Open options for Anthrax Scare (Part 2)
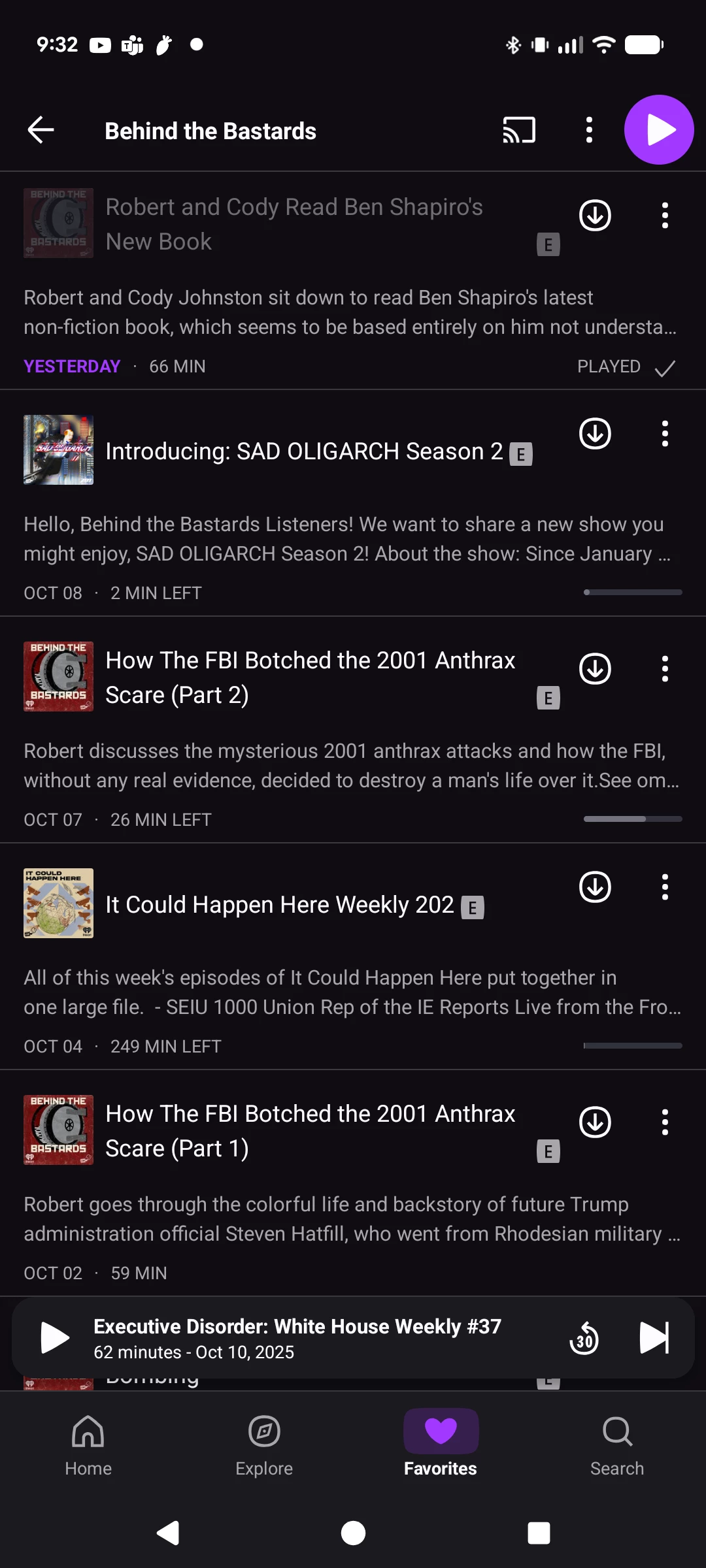Viewport: 706px width, 1568px height. 665,669
